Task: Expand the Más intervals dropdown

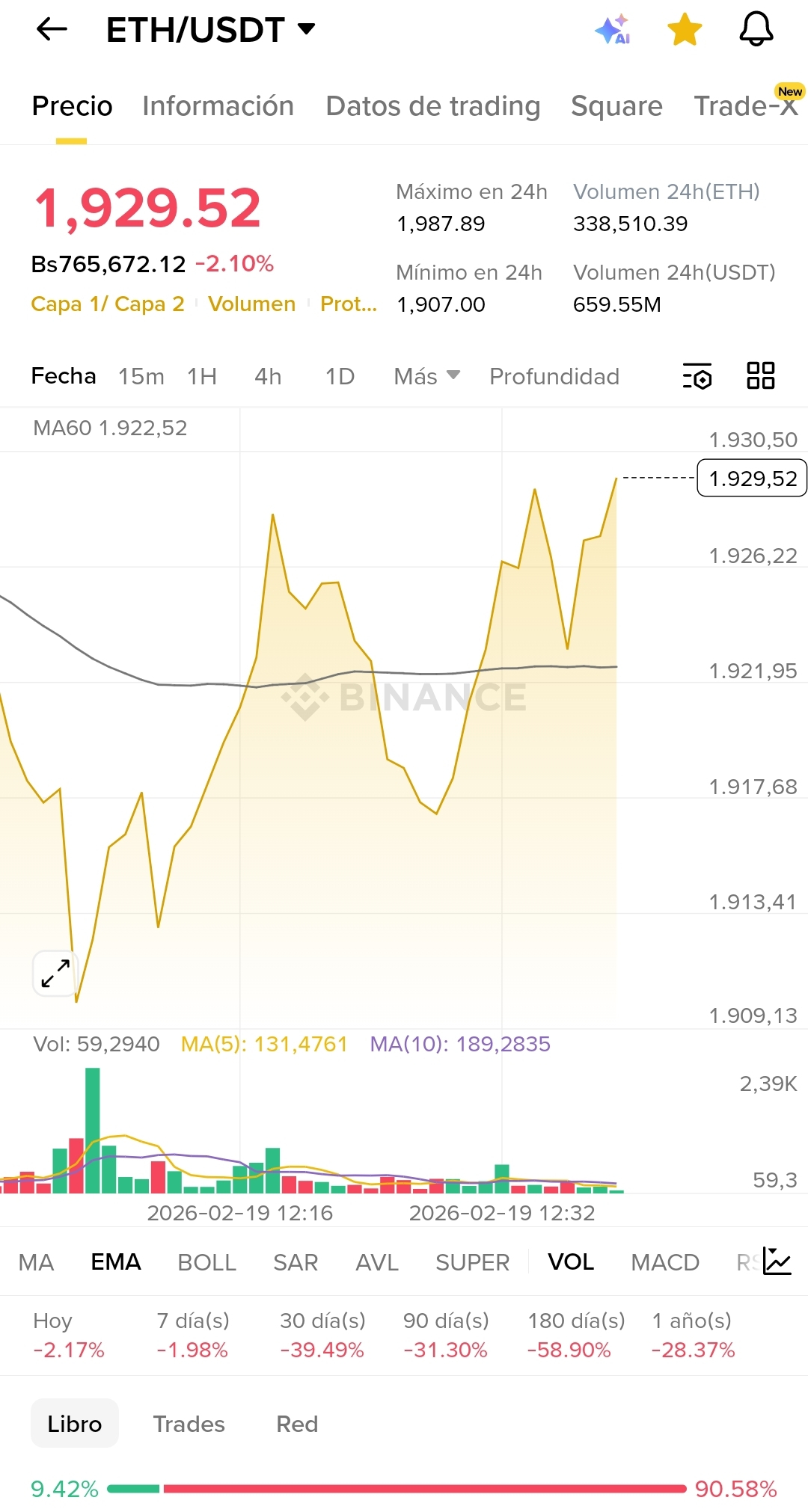Action: click(426, 376)
